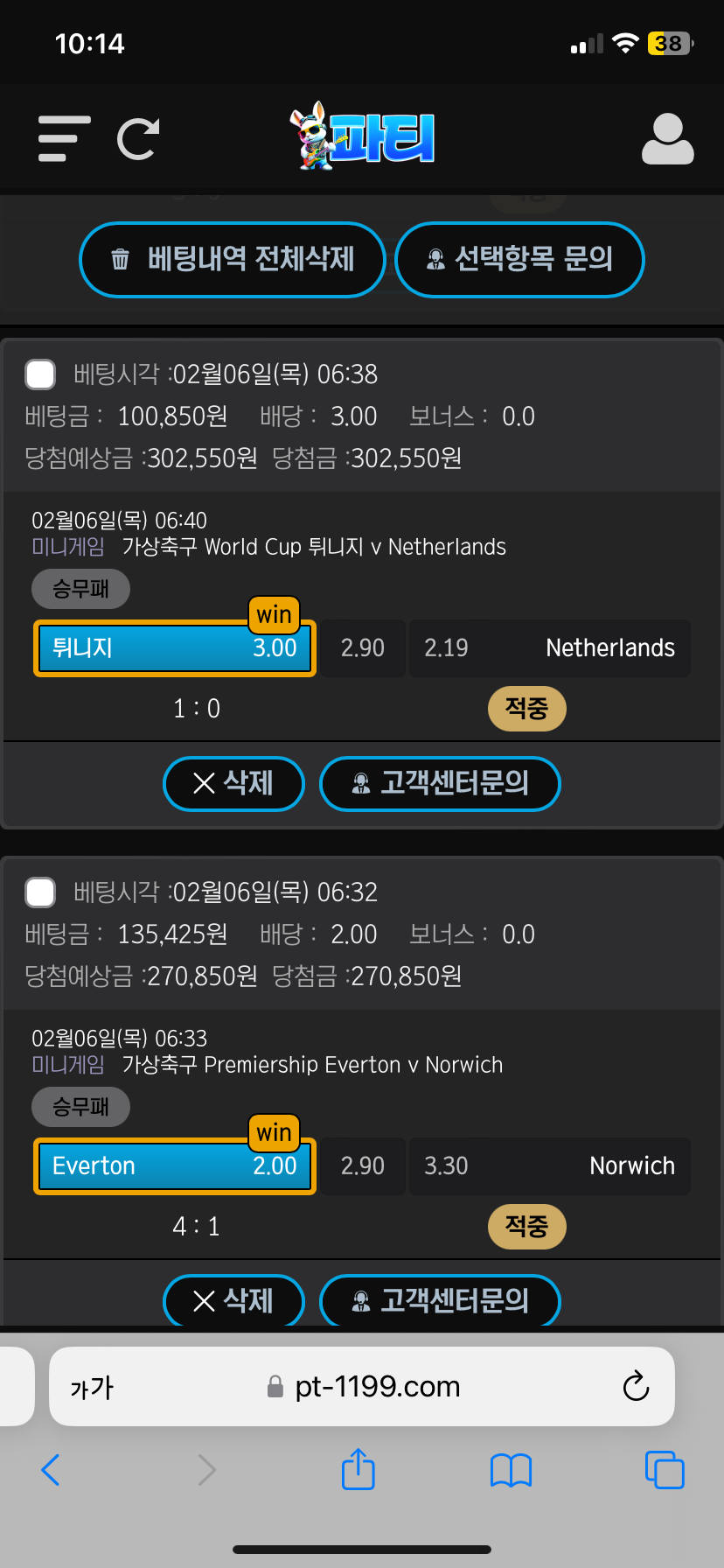Reload the page from the address bar

point(636,1386)
